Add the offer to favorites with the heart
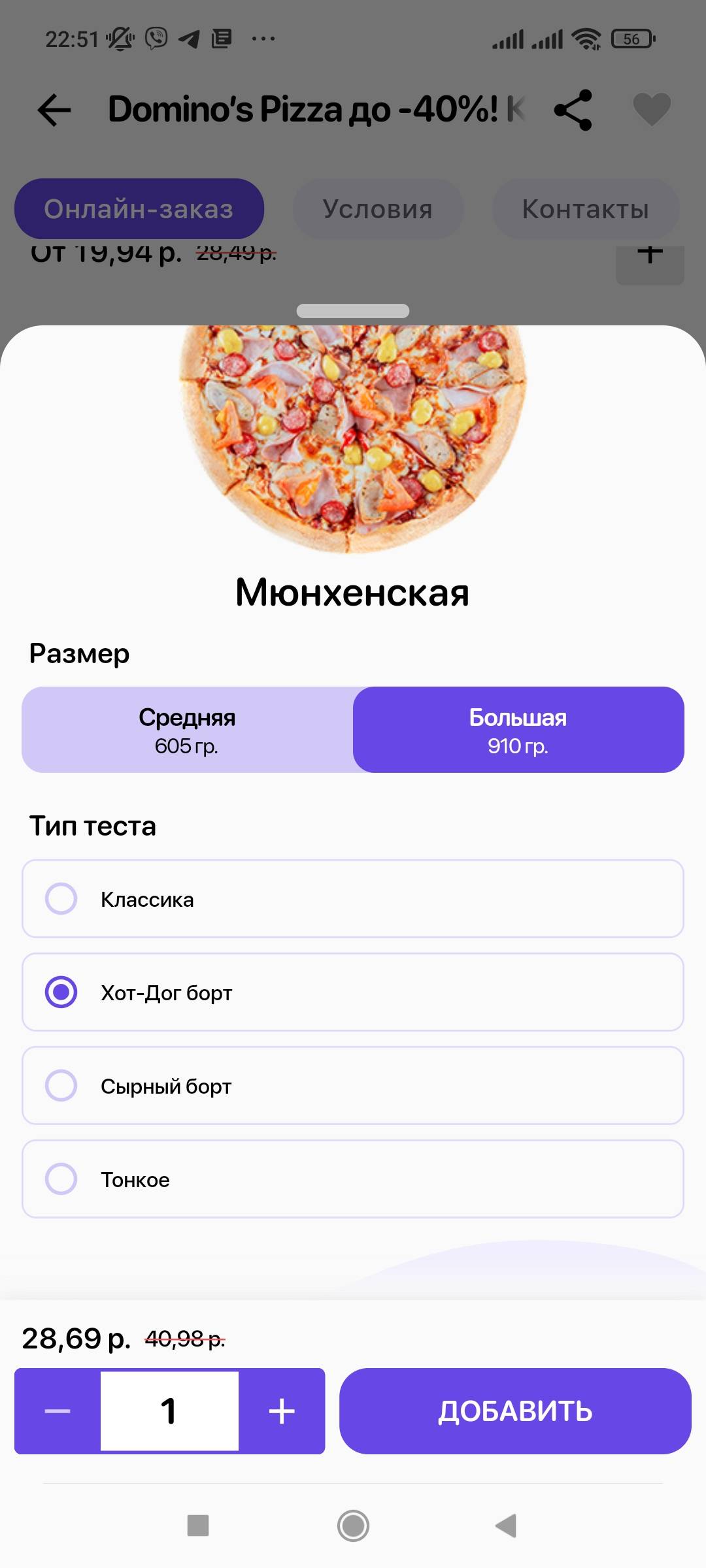The height and width of the screenshot is (1568, 706). [x=652, y=110]
